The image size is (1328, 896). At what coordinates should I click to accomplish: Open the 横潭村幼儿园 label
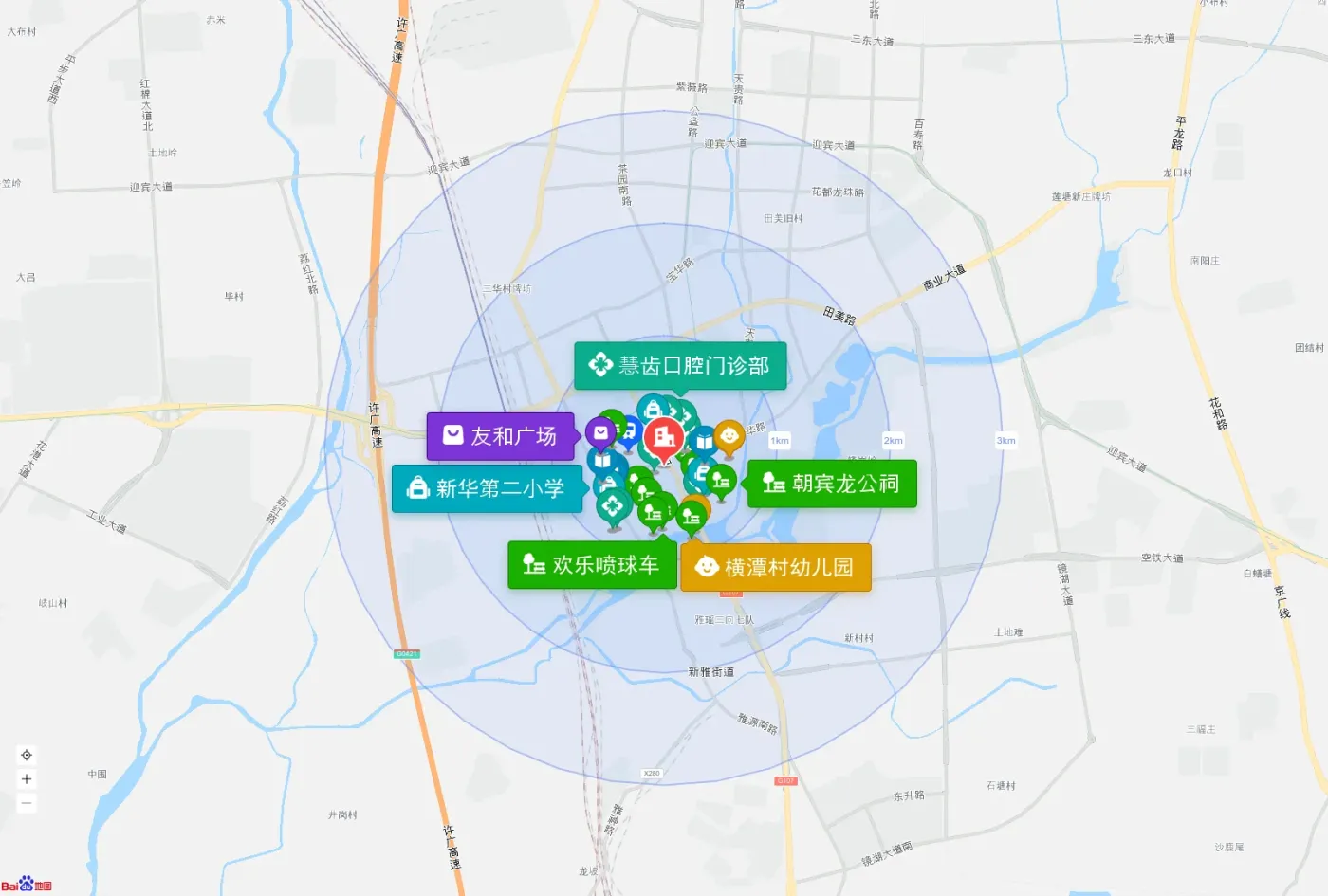coord(776,567)
